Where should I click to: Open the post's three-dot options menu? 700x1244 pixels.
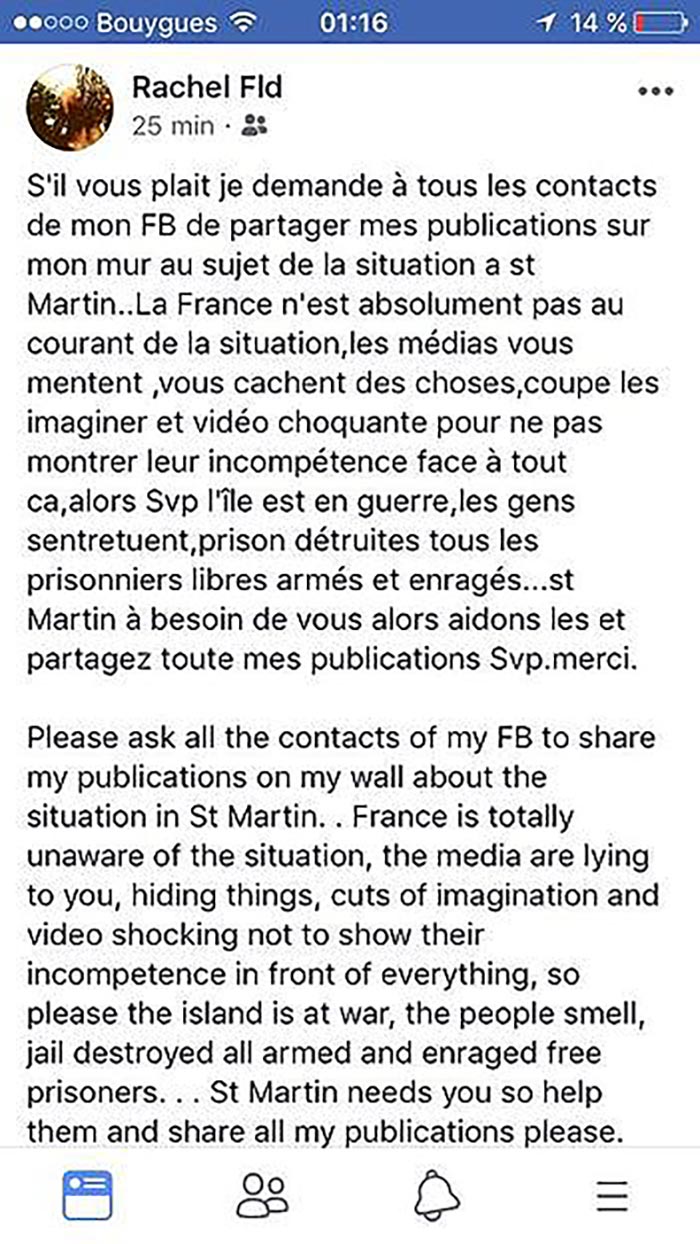click(x=655, y=90)
